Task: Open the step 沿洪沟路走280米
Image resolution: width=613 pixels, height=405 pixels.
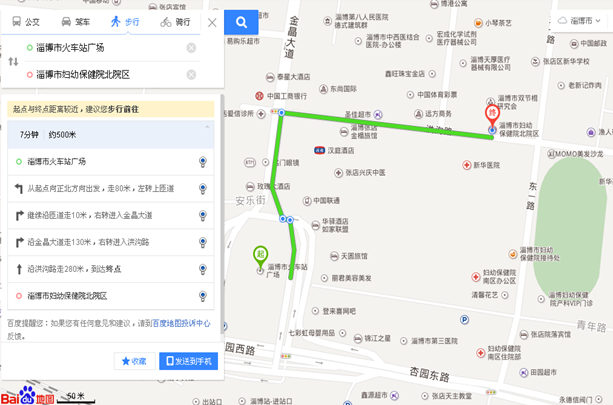Action: click(100, 269)
